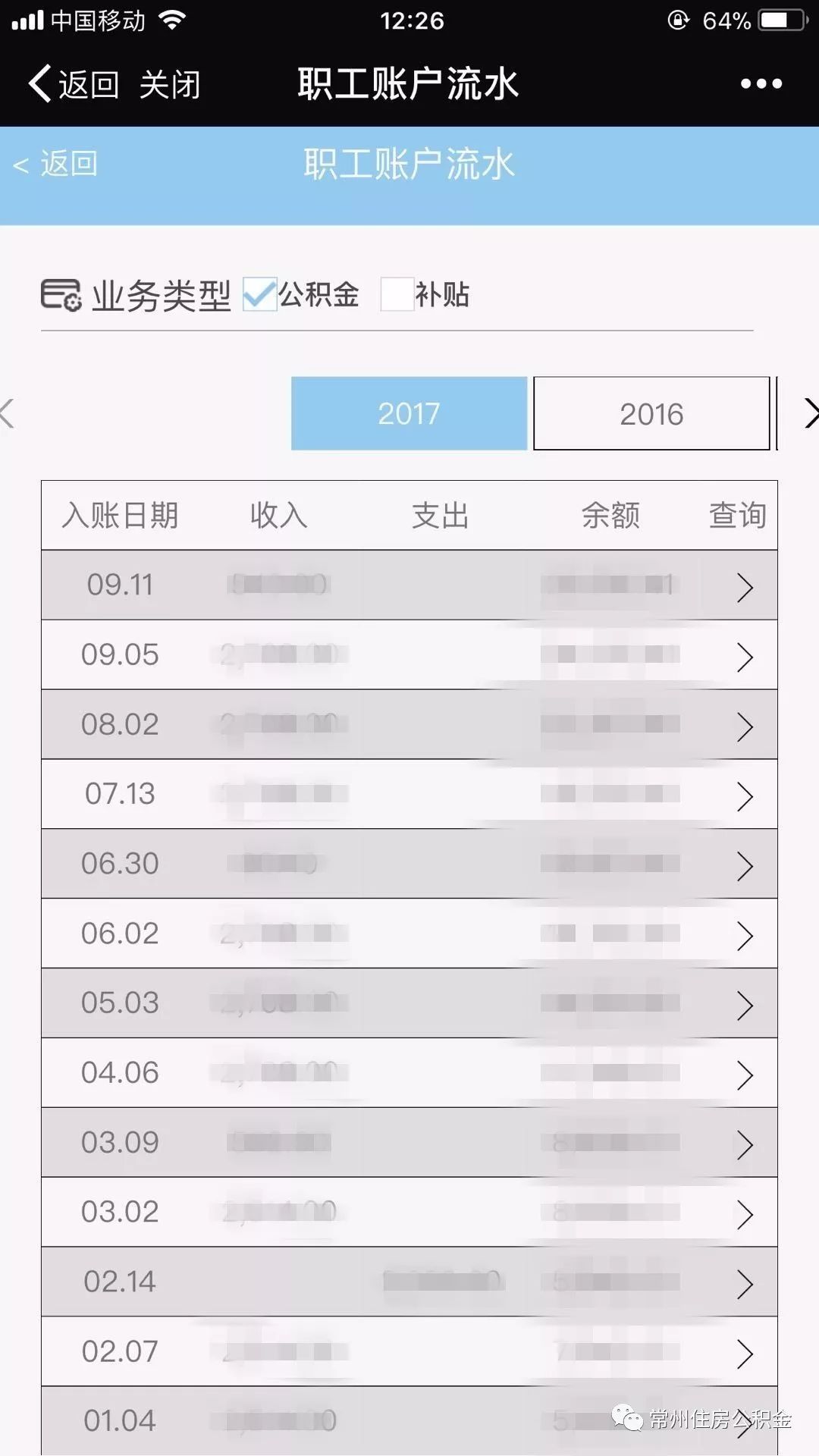This screenshot has width=819, height=1456.
Task: Click the 业务类型 card icon
Action: click(62, 295)
